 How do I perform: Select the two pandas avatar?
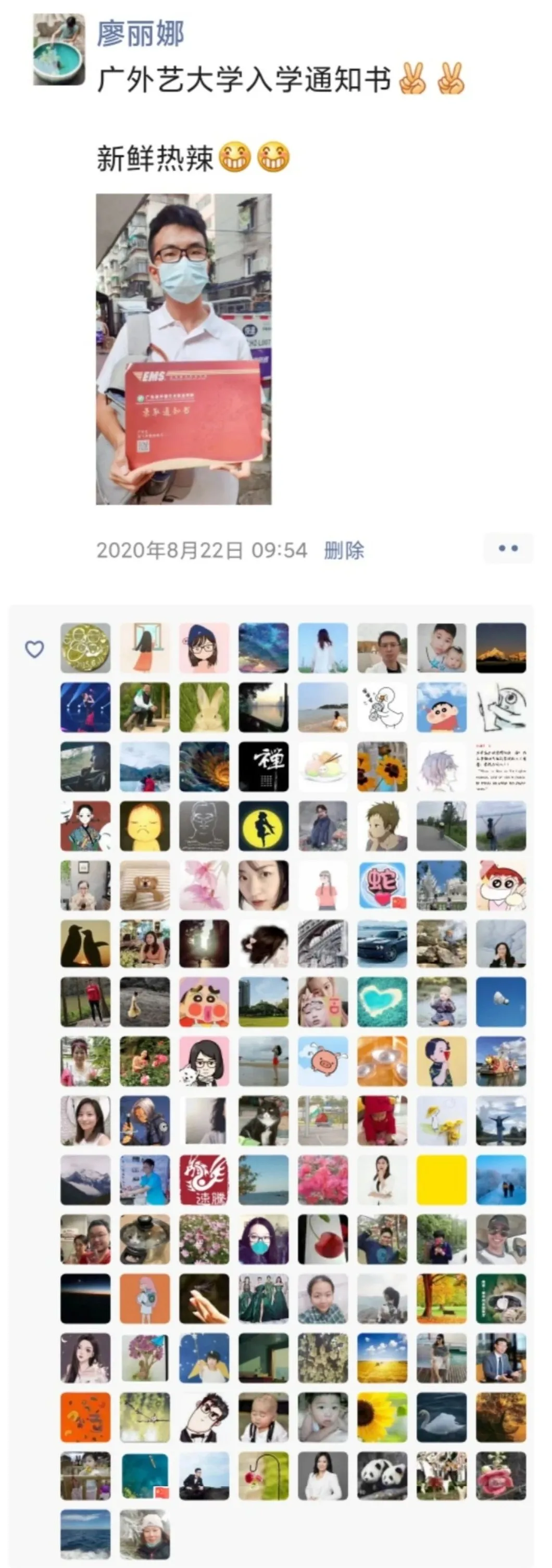point(382,1476)
